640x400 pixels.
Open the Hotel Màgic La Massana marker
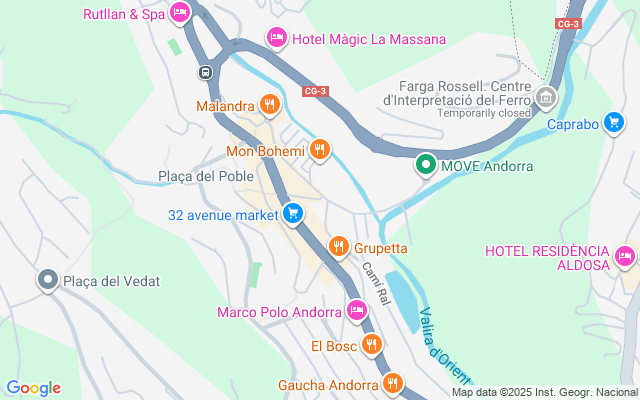pos(276,39)
